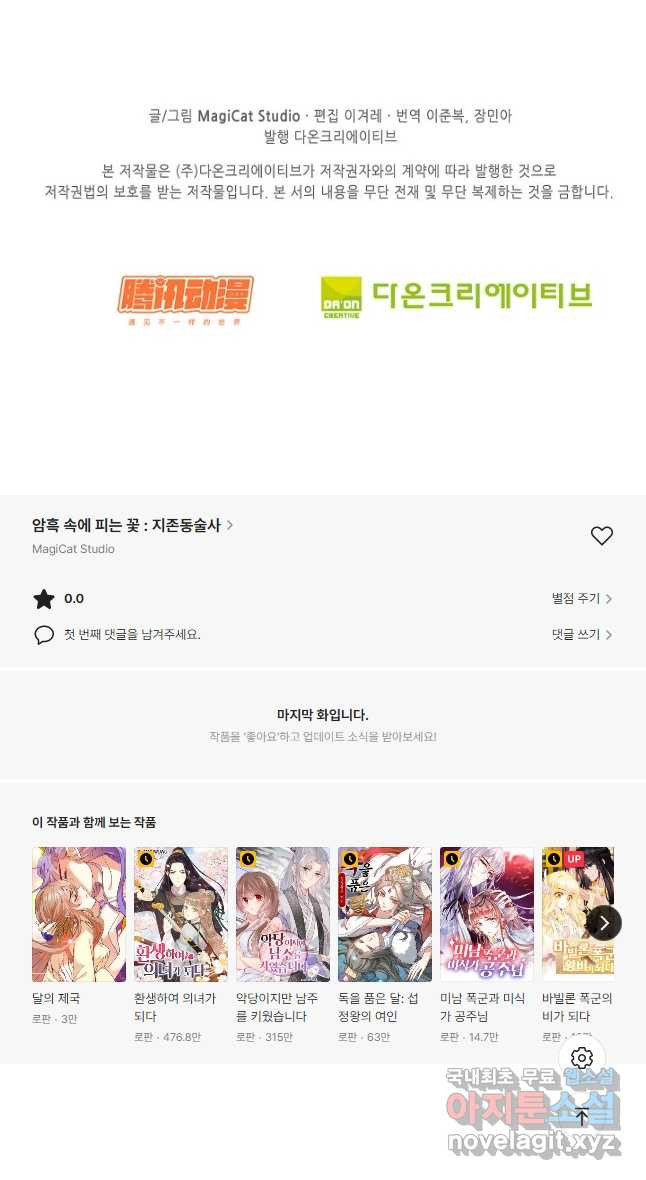Image resolution: width=646 pixels, height=1180 pixels.
Task: Like this series with the heart icon
Action: pos(602,536)
